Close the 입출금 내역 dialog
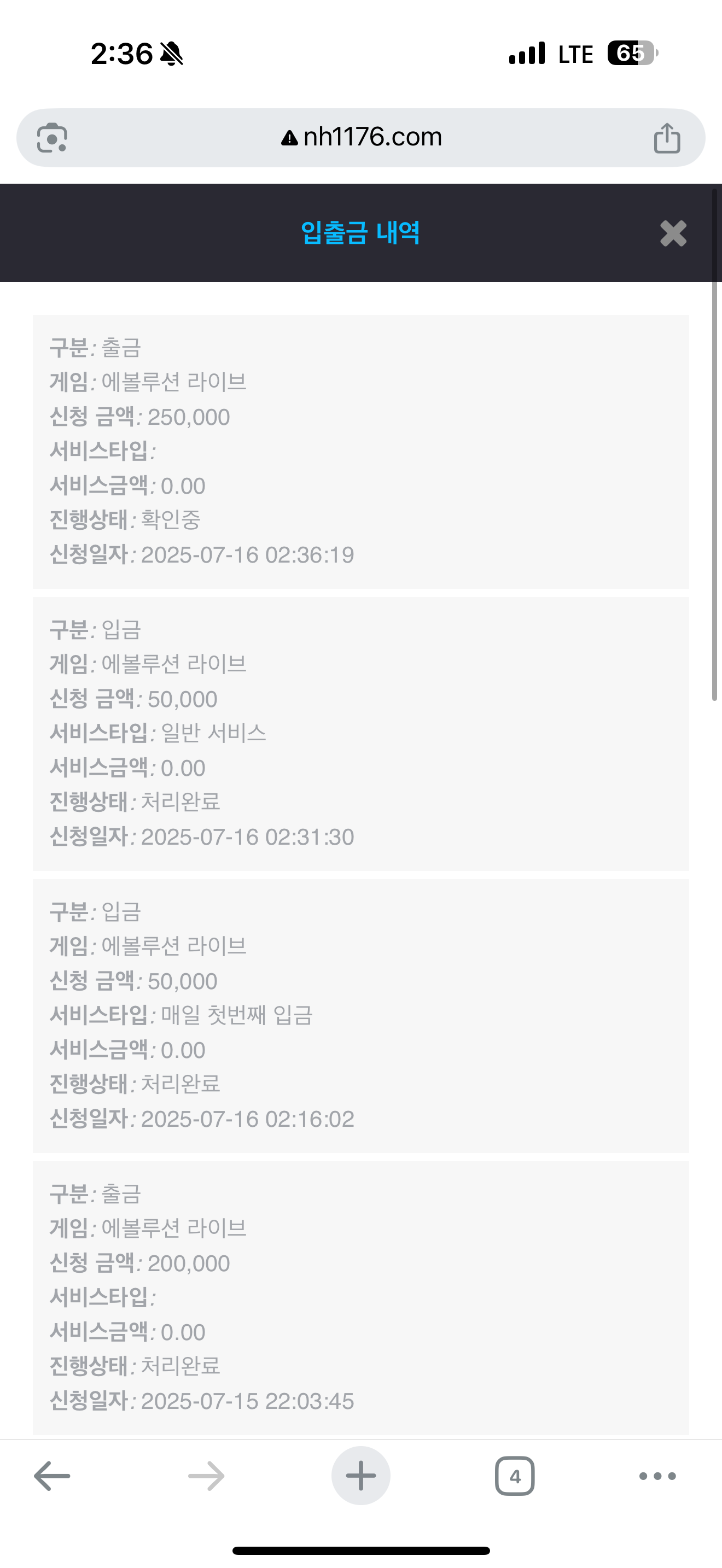Image resolution: width=722 pixels, height=1568 pixels. click(x=673, y=233)
